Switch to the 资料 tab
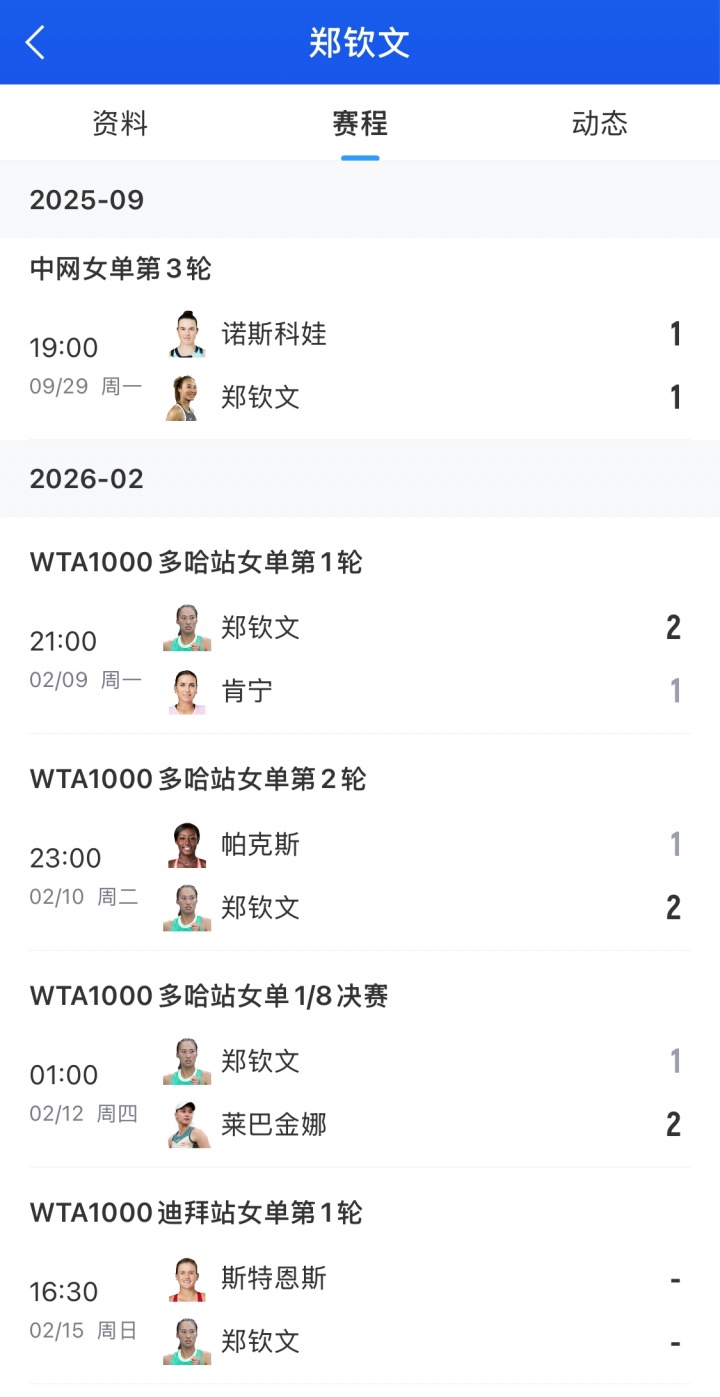This screenshot has height=1397, width=720. [120, 123]
